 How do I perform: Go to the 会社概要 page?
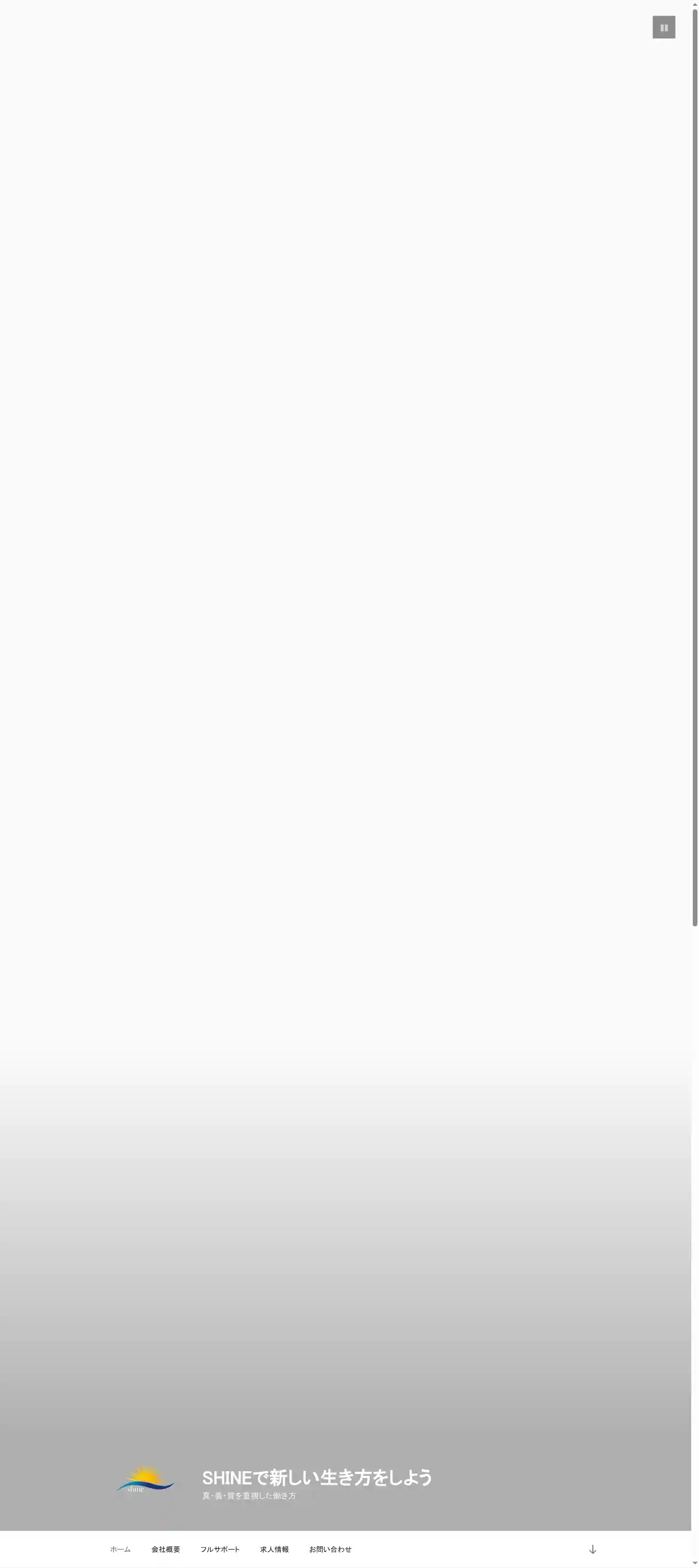[x=166, y=1549]
